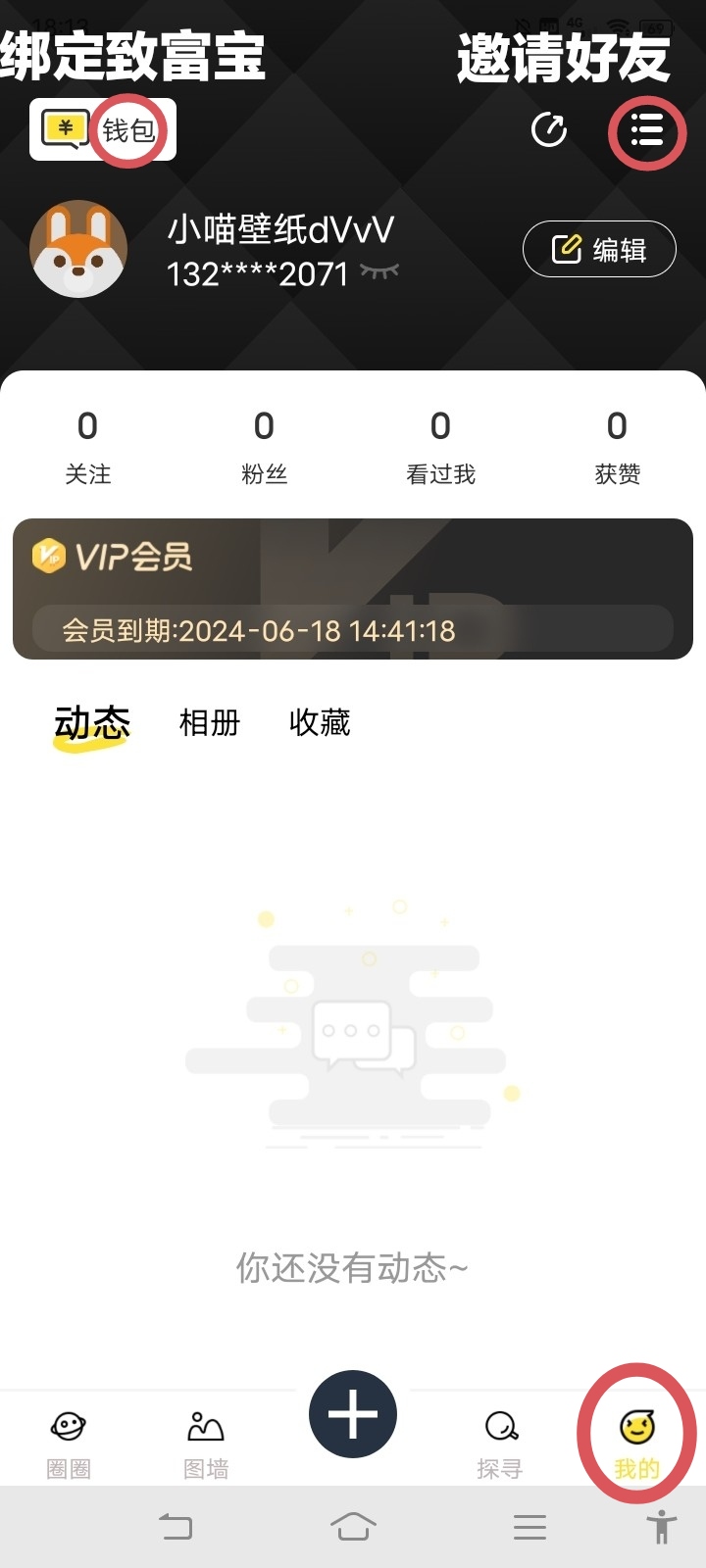View the 粉丝 followers list
The image size is (706, 1568).
click(265, 446)
